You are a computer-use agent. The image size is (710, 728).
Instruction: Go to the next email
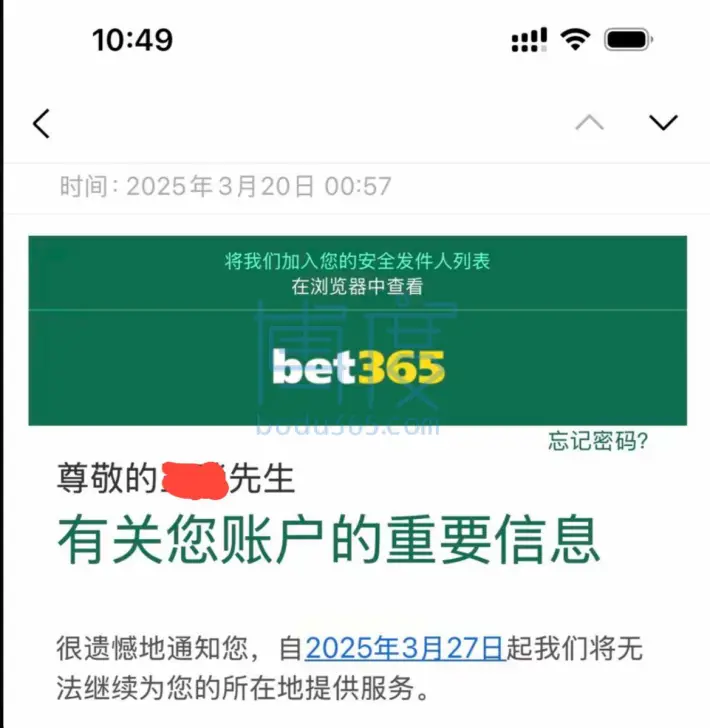(663, 123)
